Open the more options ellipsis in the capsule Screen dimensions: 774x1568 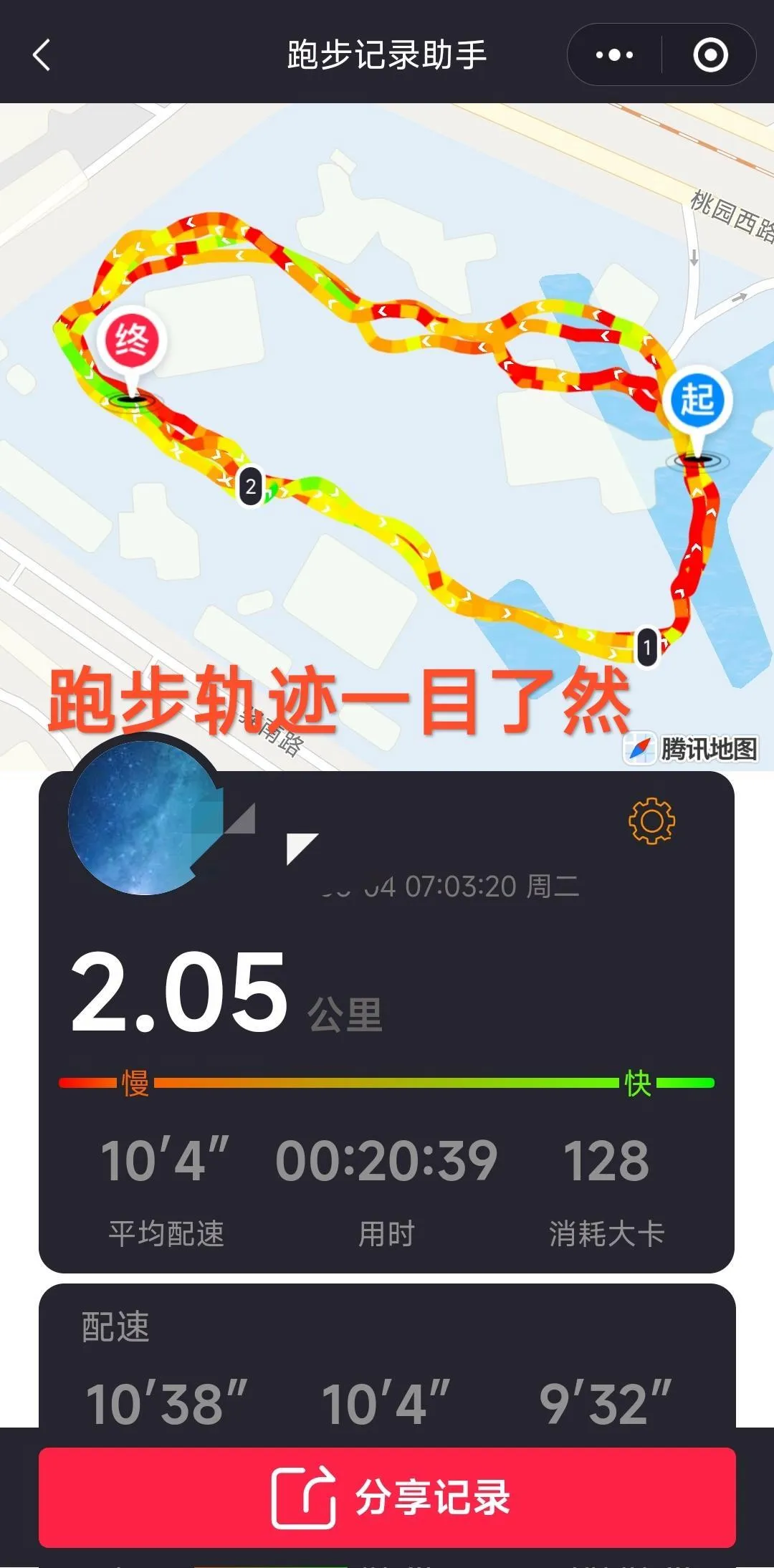(x=613, y=54)
